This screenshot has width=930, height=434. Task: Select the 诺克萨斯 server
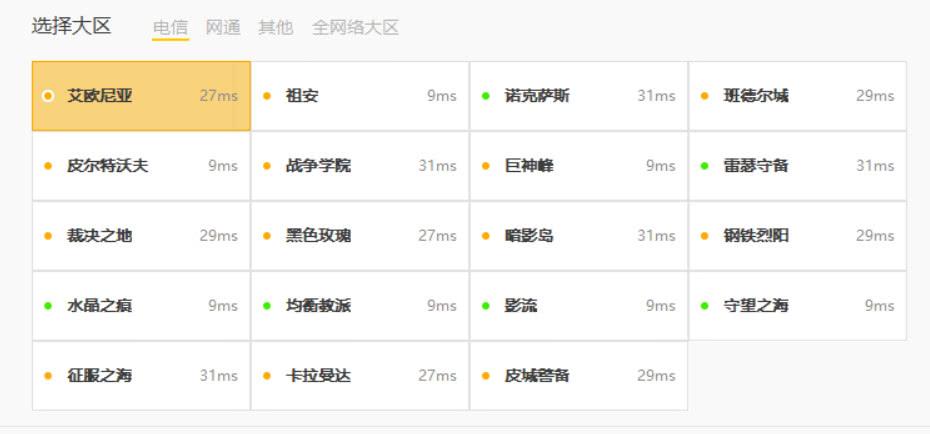578,96
